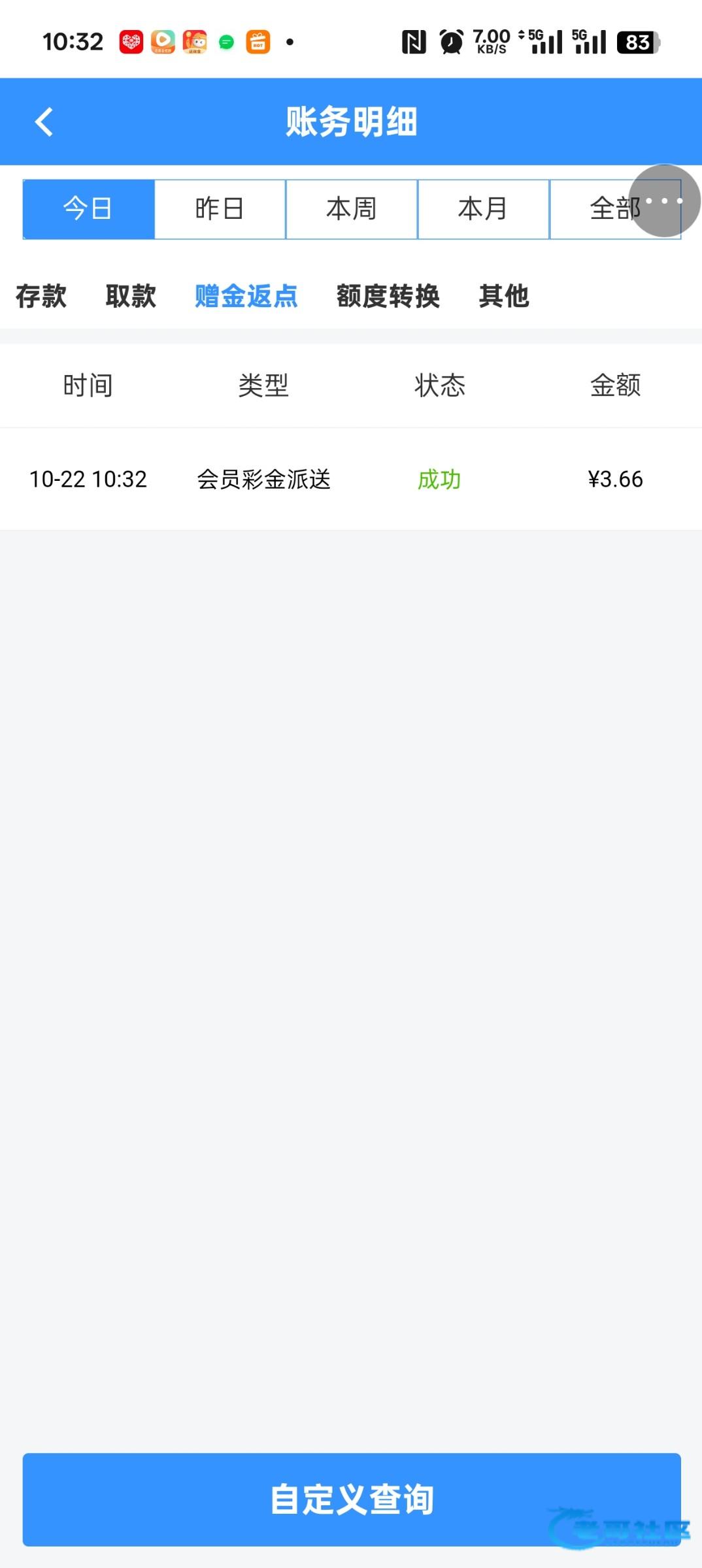Tap the floating three-dot button
Screen dimensions: 702x1568
[664, 201]
